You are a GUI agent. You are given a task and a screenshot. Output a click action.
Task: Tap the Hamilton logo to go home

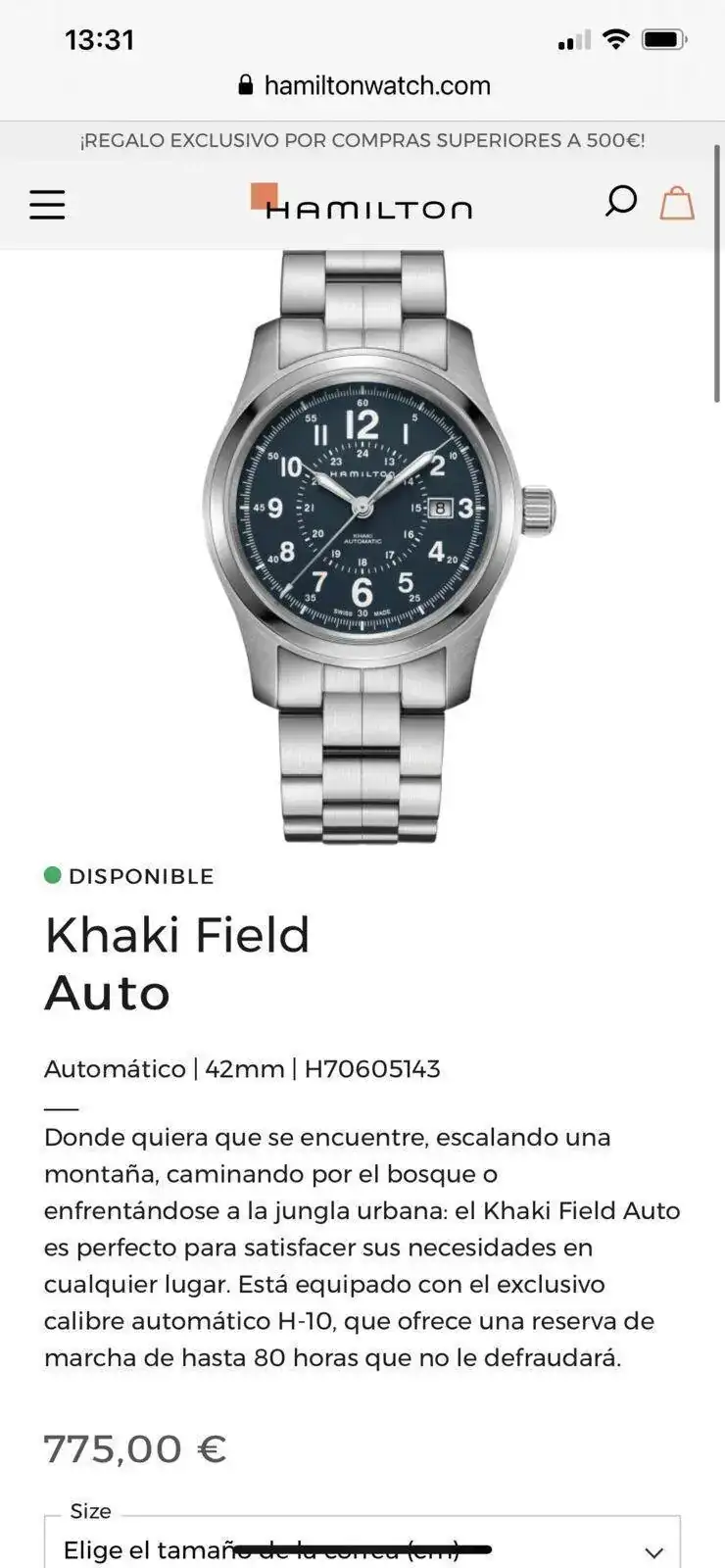362,203
